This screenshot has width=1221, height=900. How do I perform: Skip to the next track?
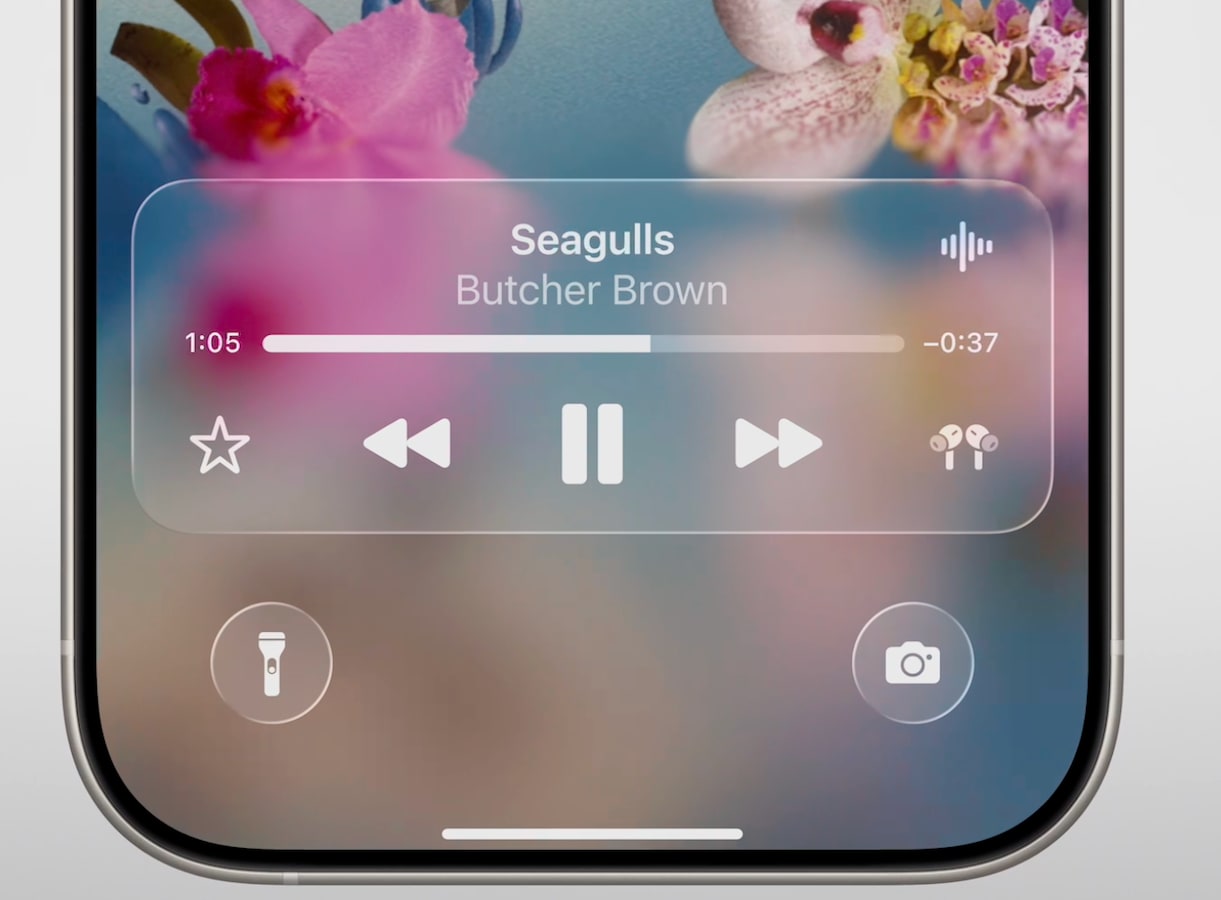[x=778, y=443]
